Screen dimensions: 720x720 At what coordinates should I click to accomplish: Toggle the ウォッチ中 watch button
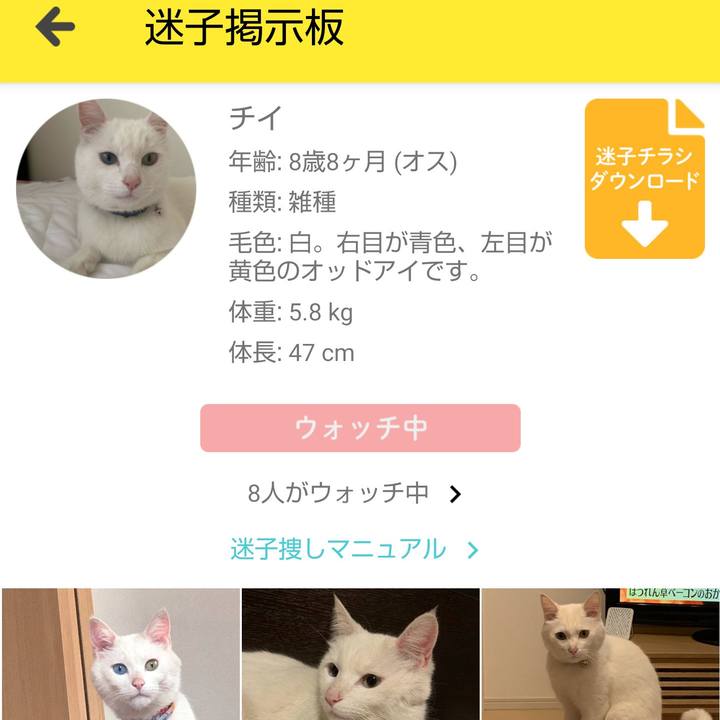pyautogui.click(x=360, y=428)
